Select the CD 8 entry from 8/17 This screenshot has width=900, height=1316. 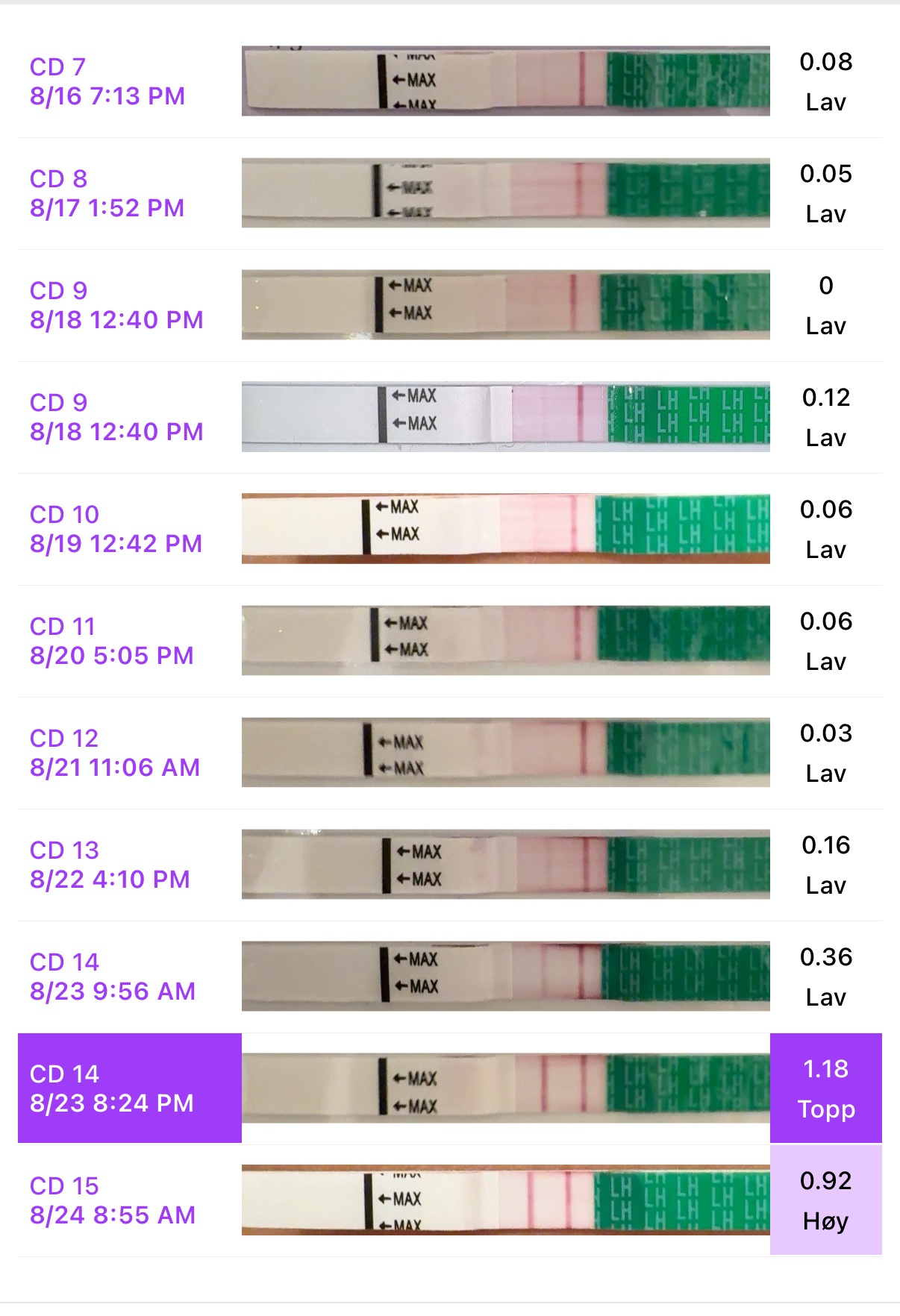(449, 193)
